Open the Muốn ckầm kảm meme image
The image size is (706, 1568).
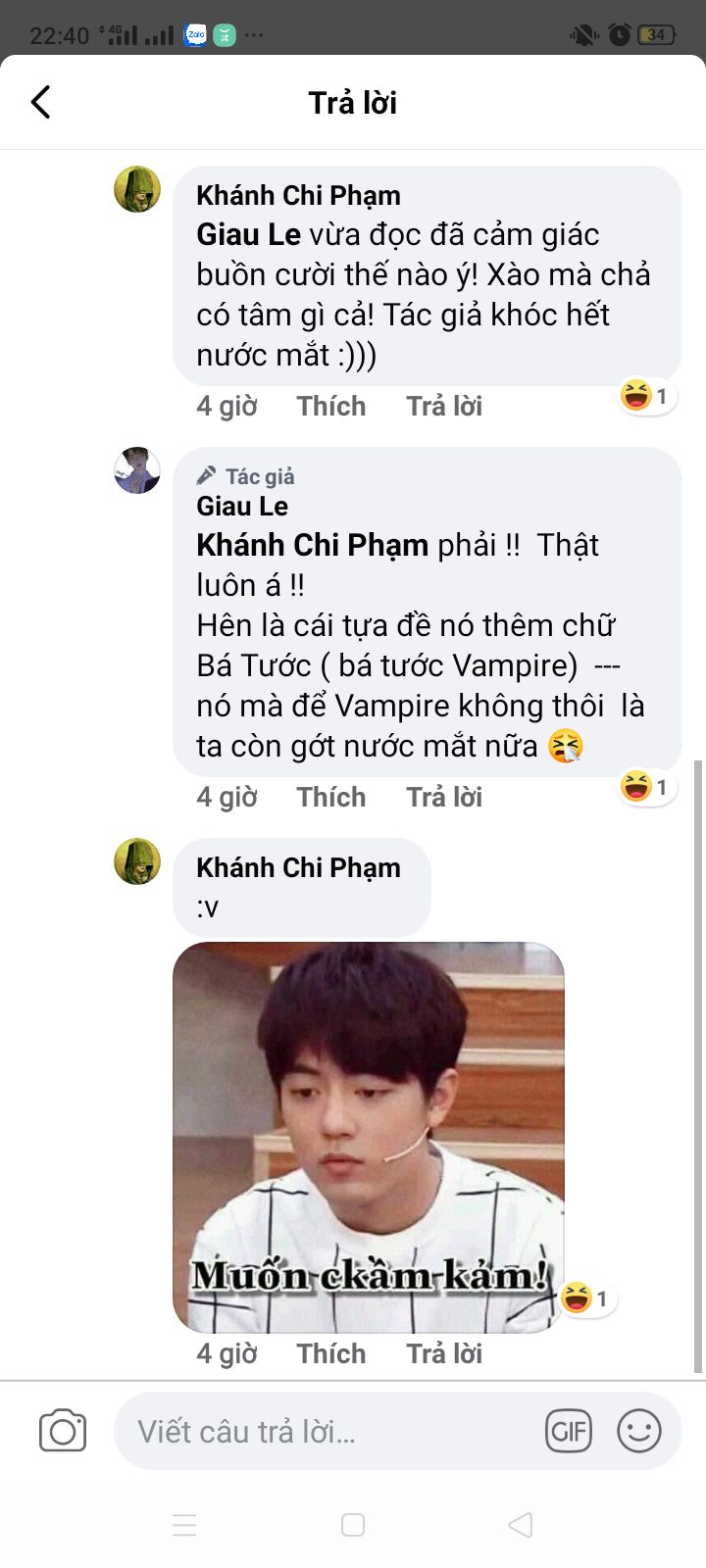[369, 1137]
